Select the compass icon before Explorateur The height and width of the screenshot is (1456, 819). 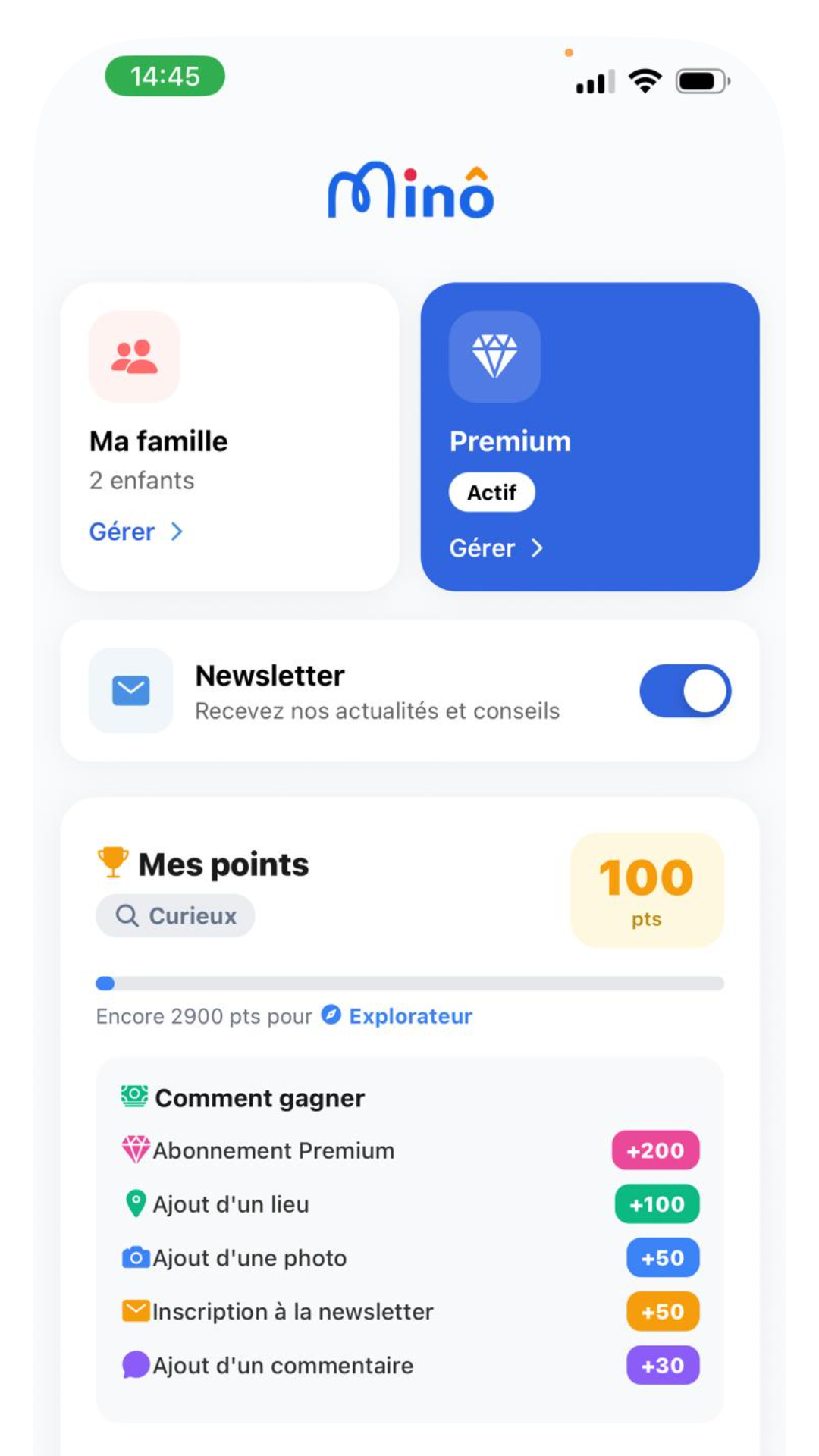click(x=330, y=1016)
